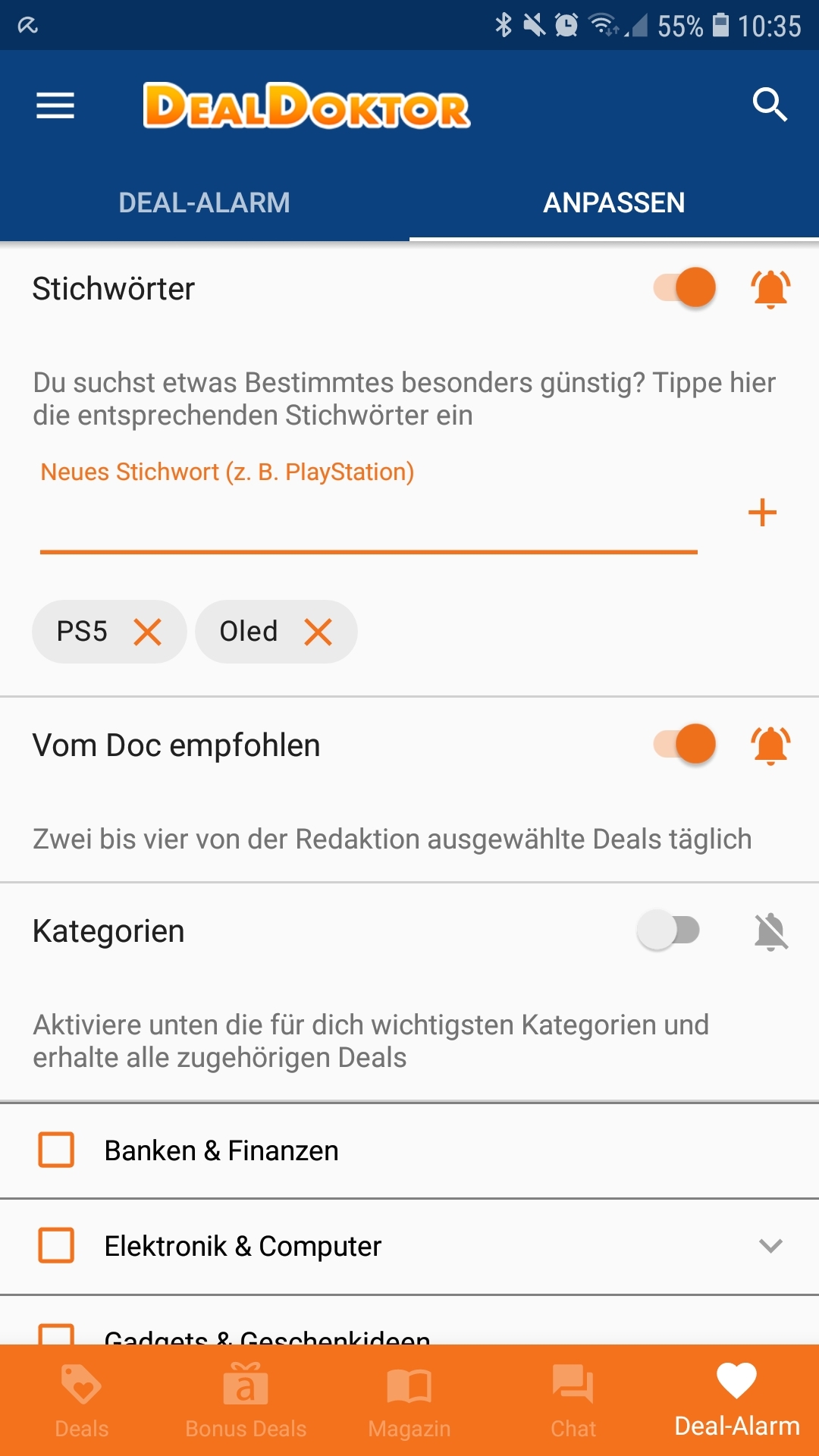This screenshot has height=1456, width=819.
Task: Check the Banken & Finanzen checkbox
Action: (56, 1150)
